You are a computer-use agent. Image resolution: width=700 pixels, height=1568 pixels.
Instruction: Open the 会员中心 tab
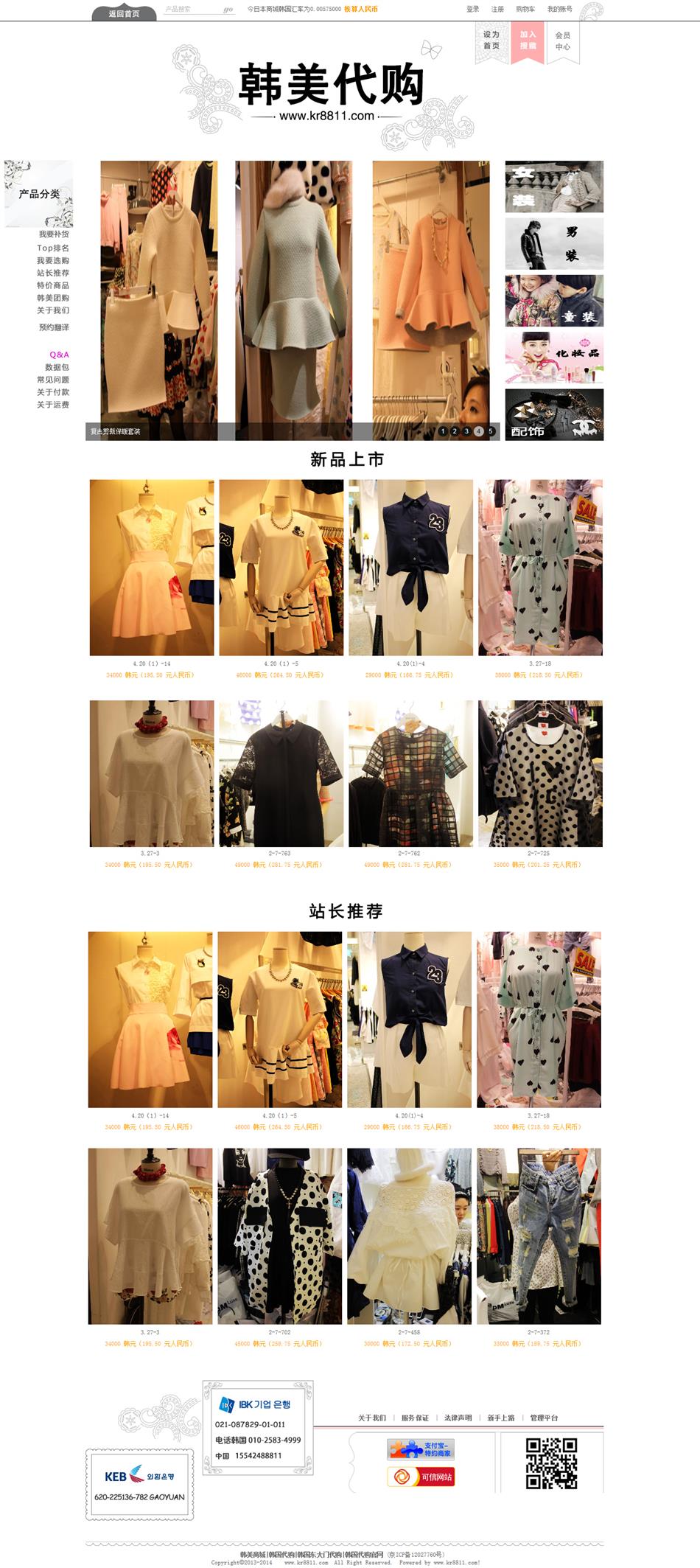562,41
